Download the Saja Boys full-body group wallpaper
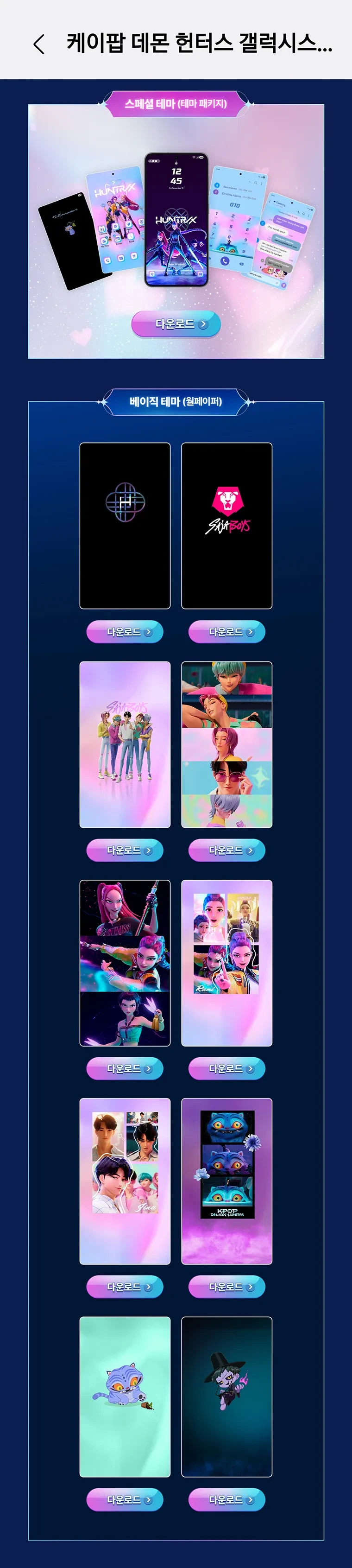The height and width of the screenshot is (1568, 352). coord(125,850)
